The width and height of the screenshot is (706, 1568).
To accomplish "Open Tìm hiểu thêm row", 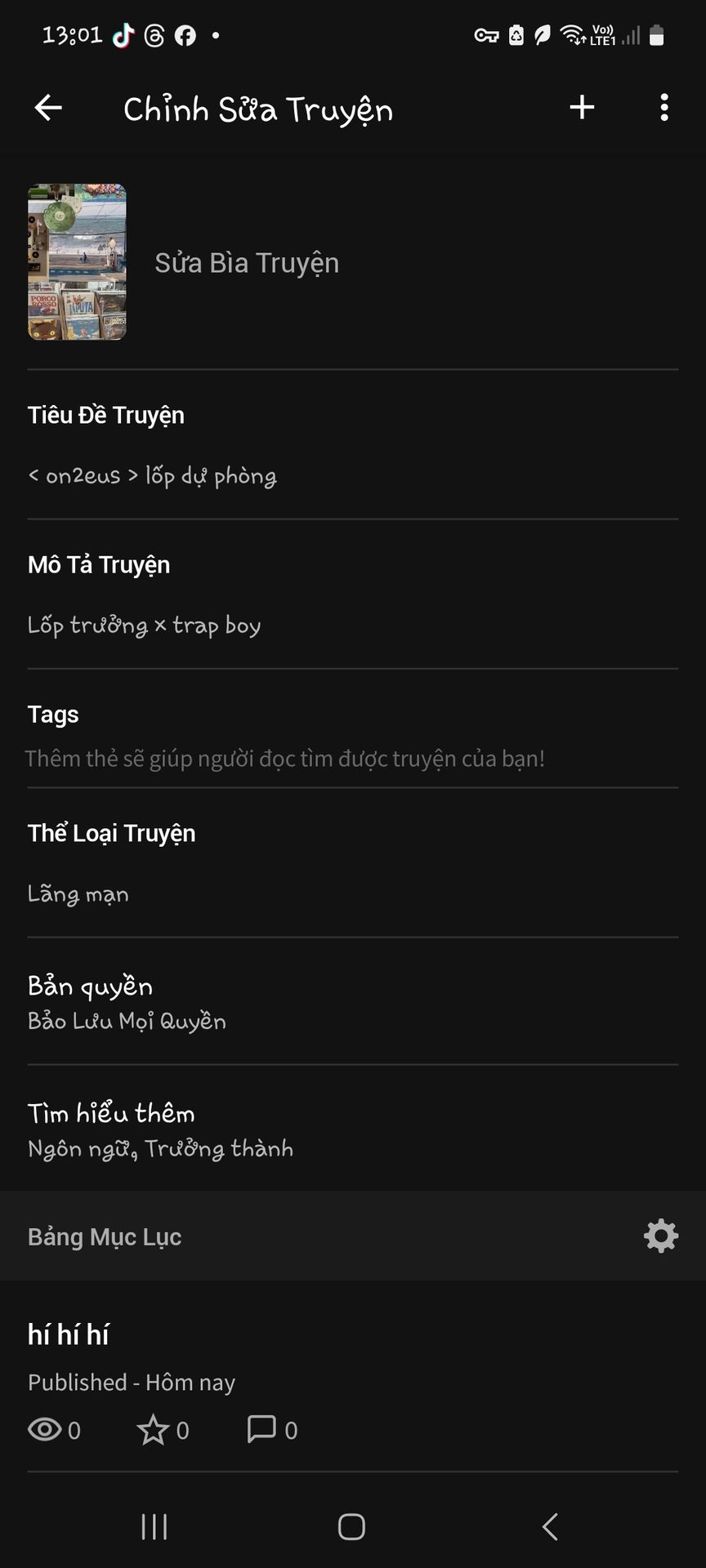I will point(160,1131).
